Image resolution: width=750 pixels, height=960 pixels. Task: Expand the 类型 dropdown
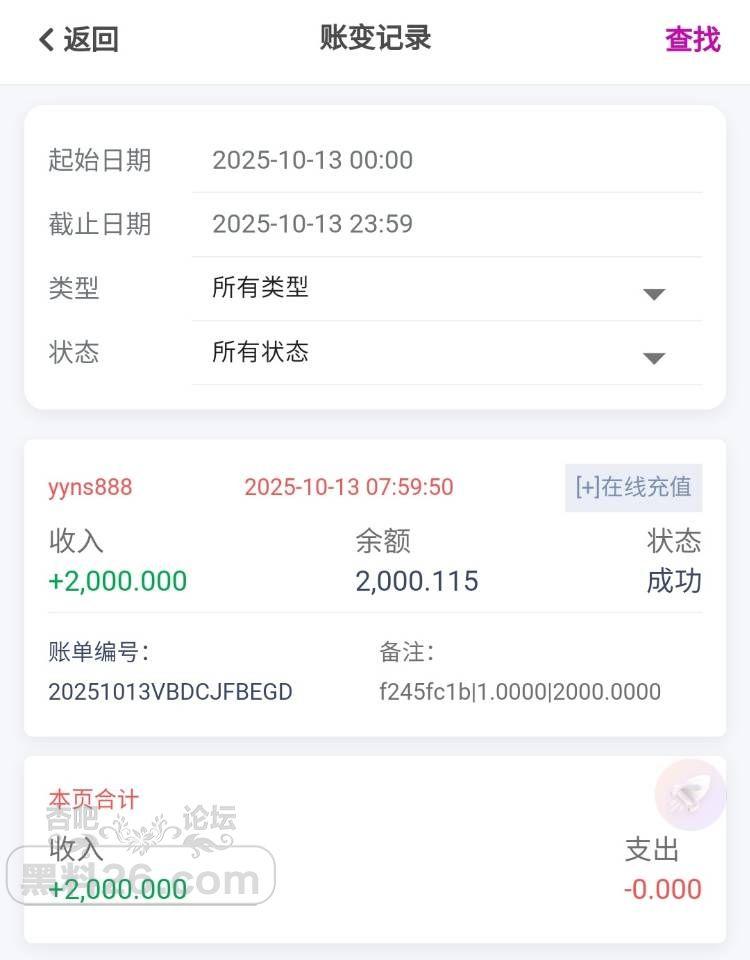(446, 289)
